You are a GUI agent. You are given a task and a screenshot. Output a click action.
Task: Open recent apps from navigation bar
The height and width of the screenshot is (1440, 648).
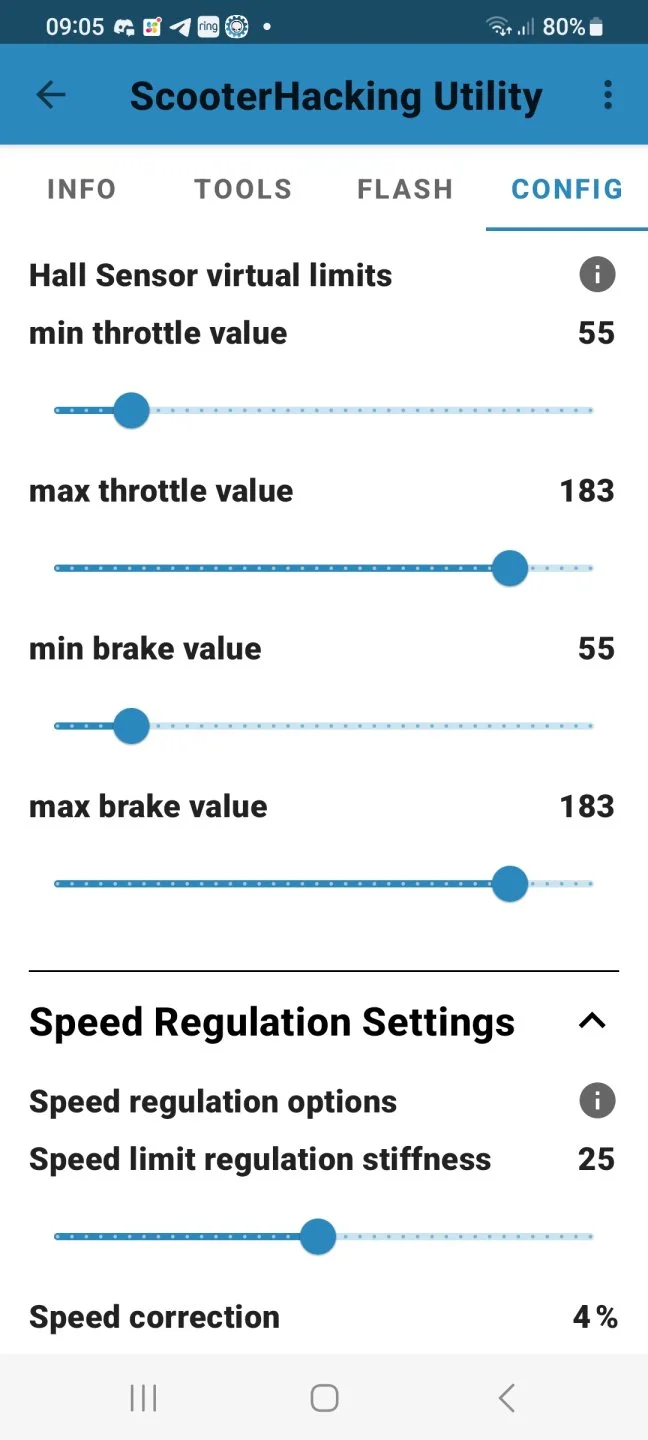[143, 1398]
